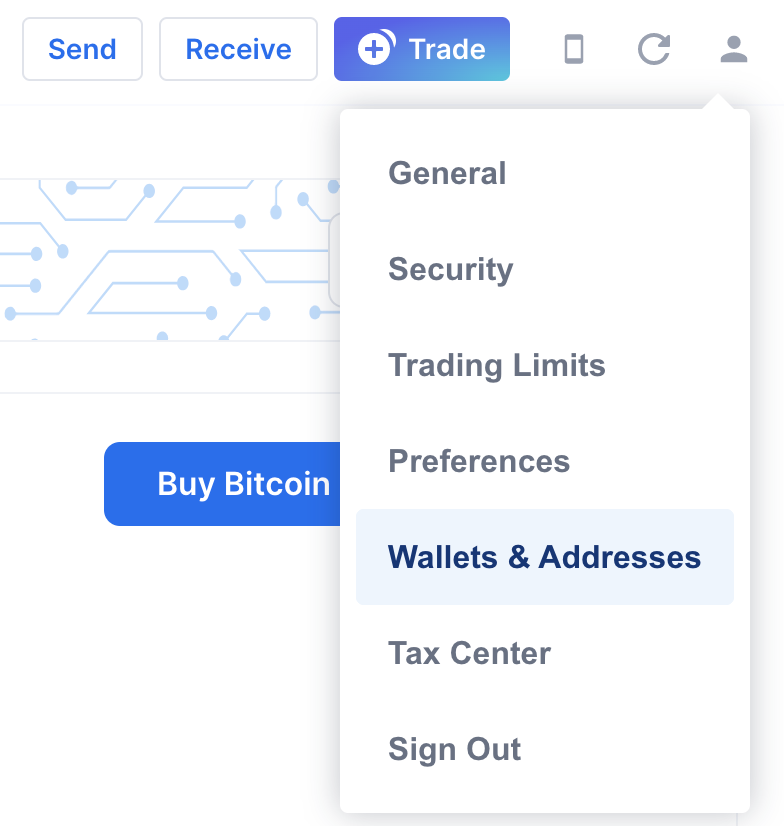Select the Sign Out row at menu bottom
The height and width of the screenshot is (826, 784).
454,749
